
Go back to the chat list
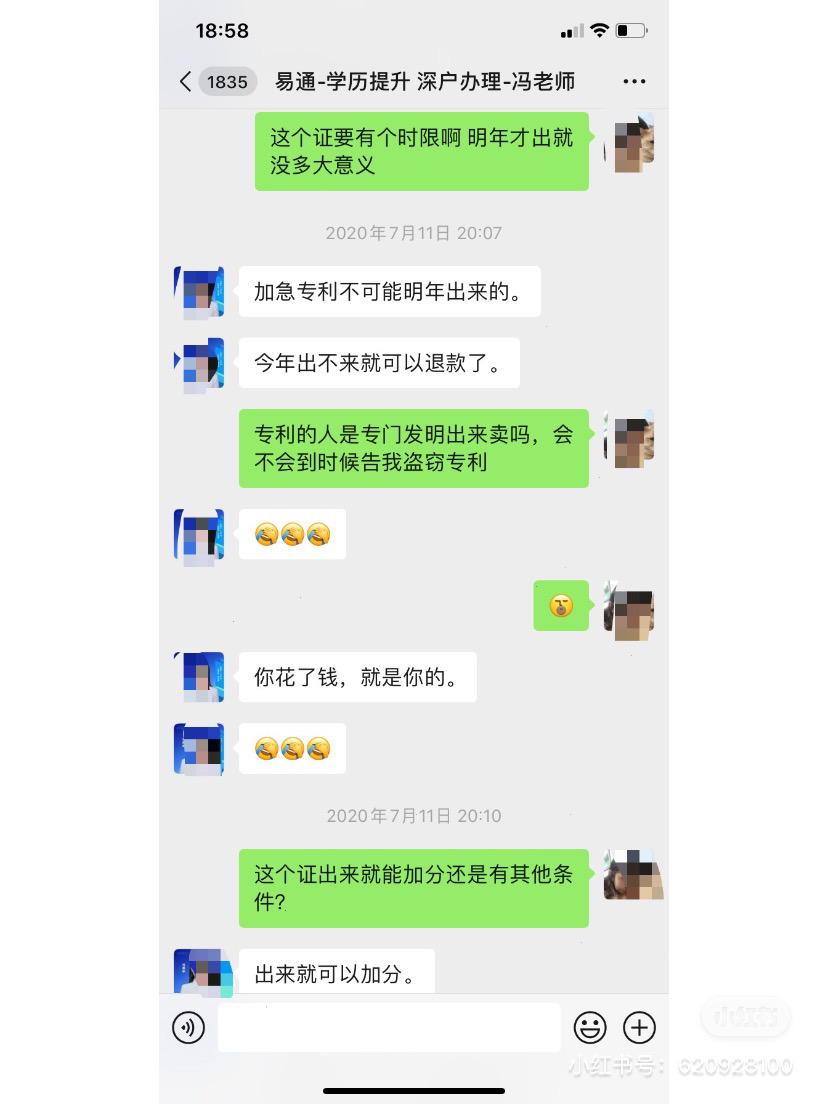click(186, 82)
